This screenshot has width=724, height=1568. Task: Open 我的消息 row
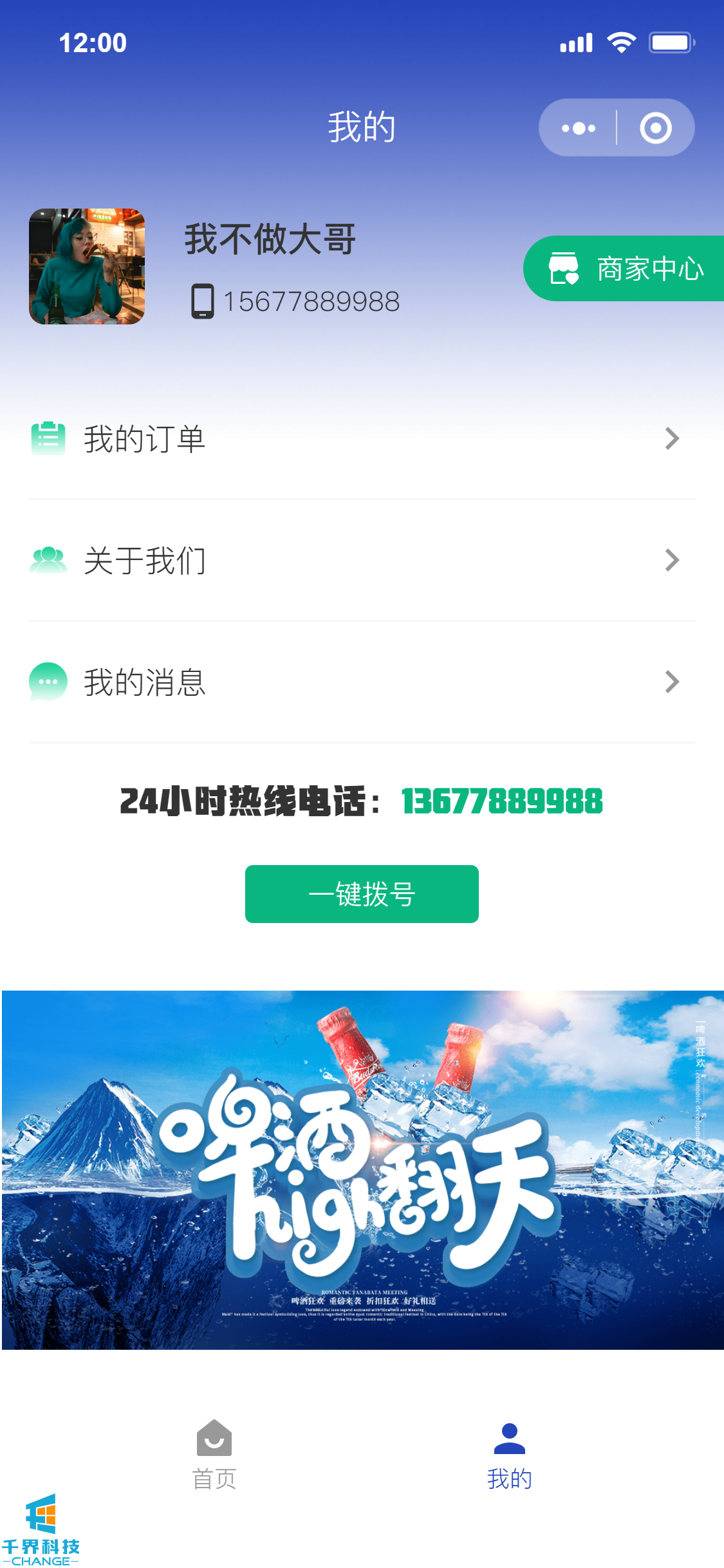point(361,682)
